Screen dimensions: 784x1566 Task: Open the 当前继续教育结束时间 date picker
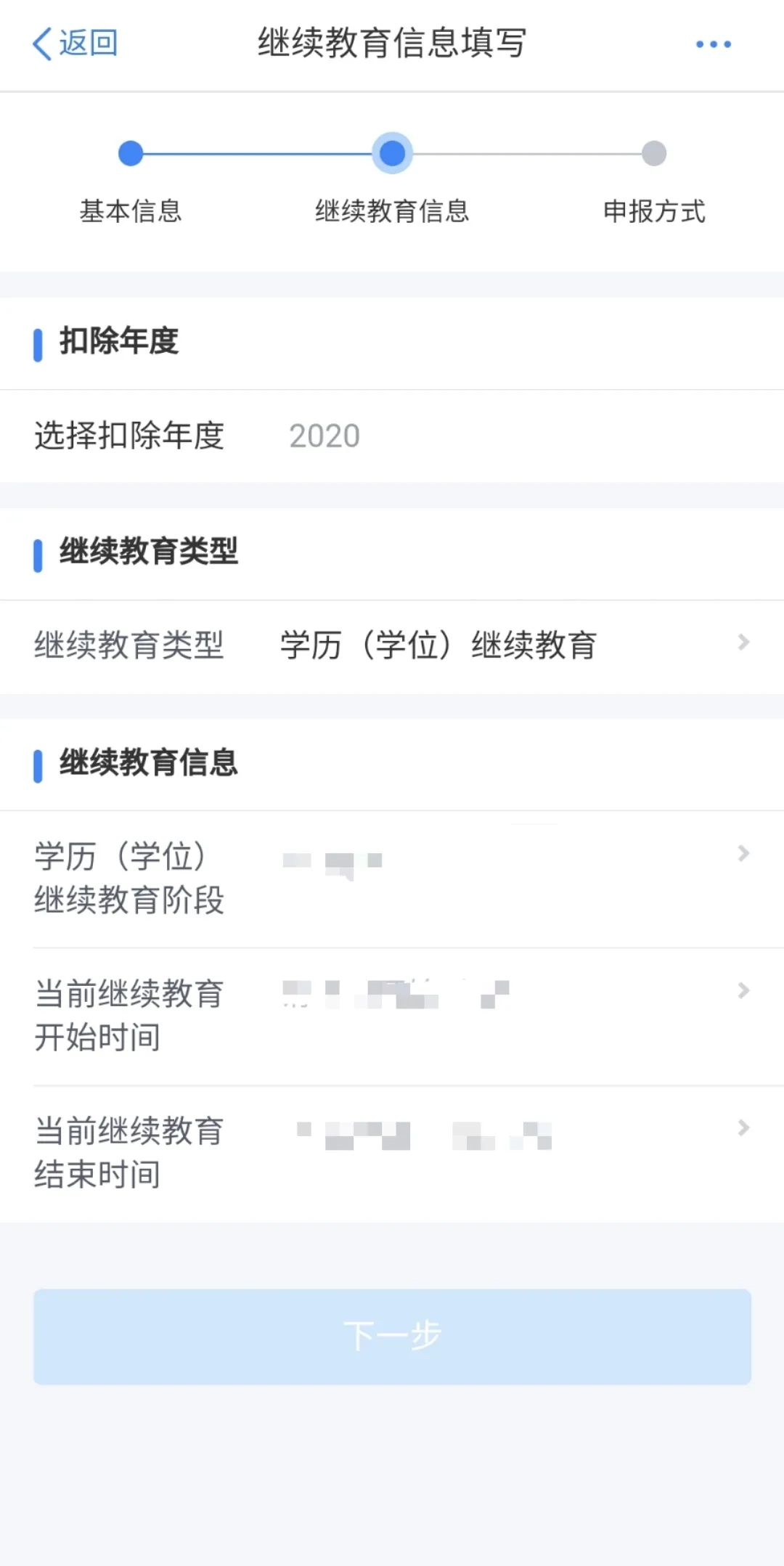742,1128
